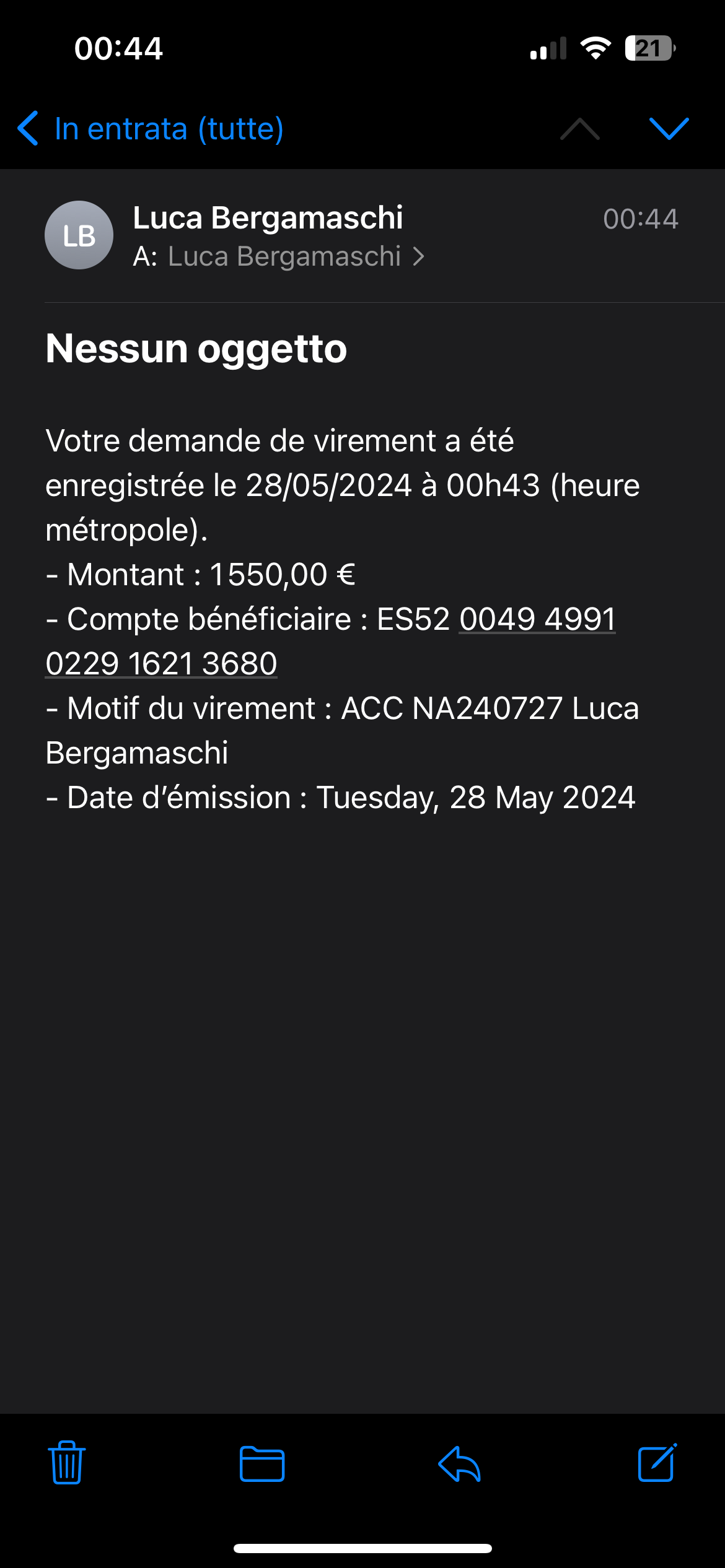
Task: Compose a new email
Action: (x=657, y=1463)
